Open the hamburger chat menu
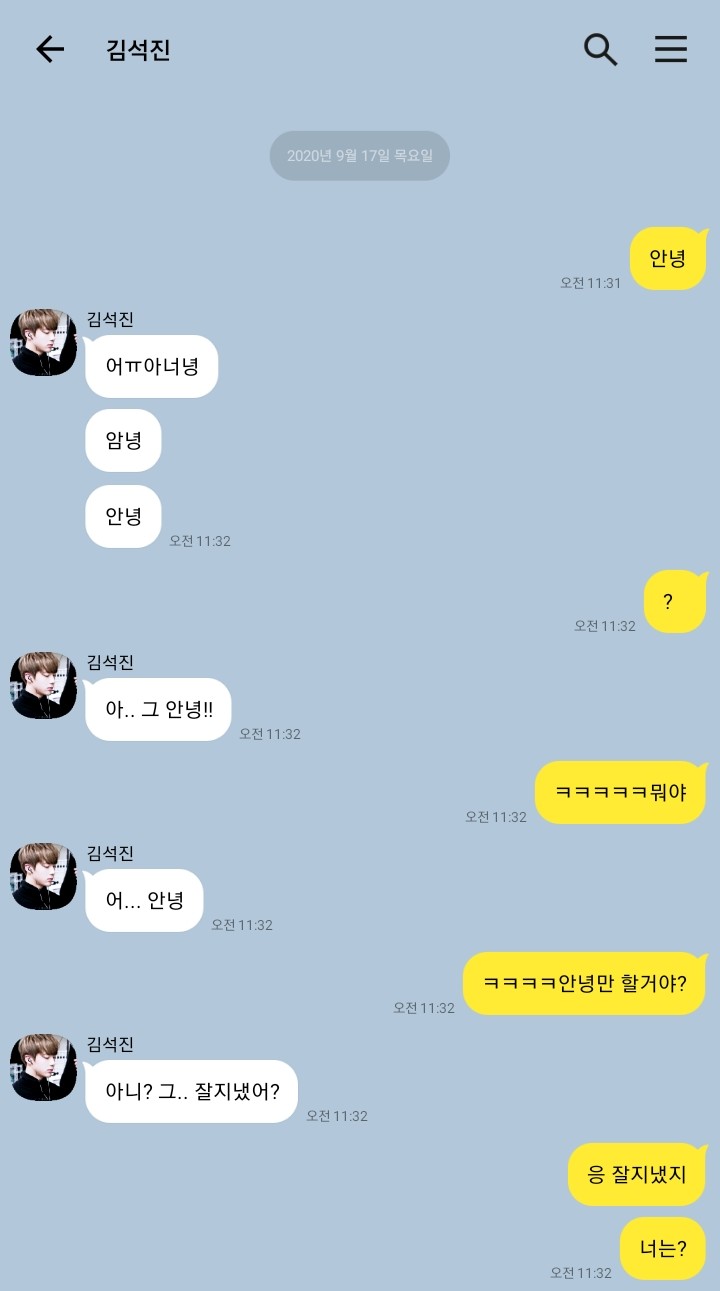The image size is (720, 1291). coord(671,49)
